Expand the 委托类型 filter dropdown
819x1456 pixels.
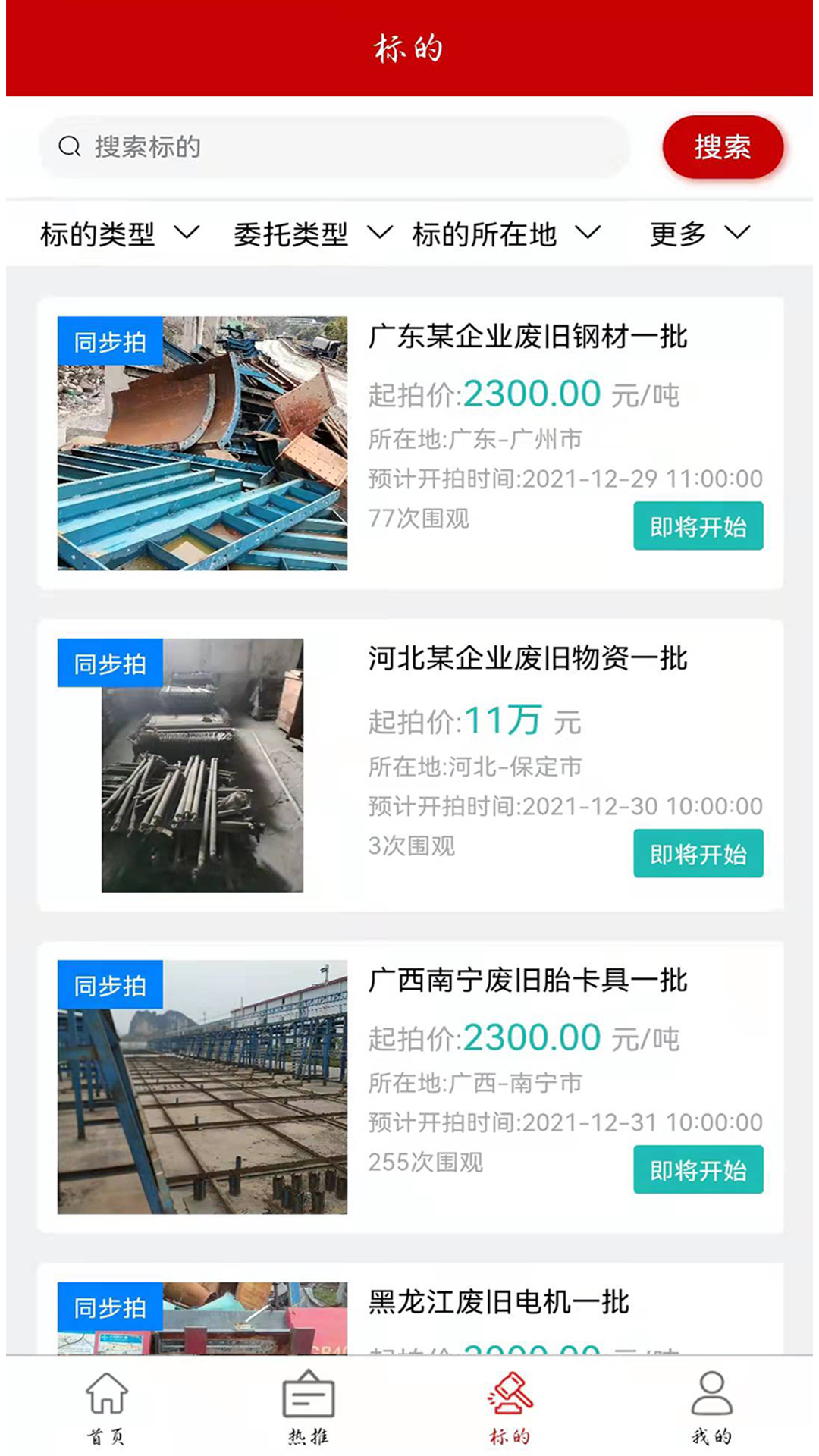point(312,234)
